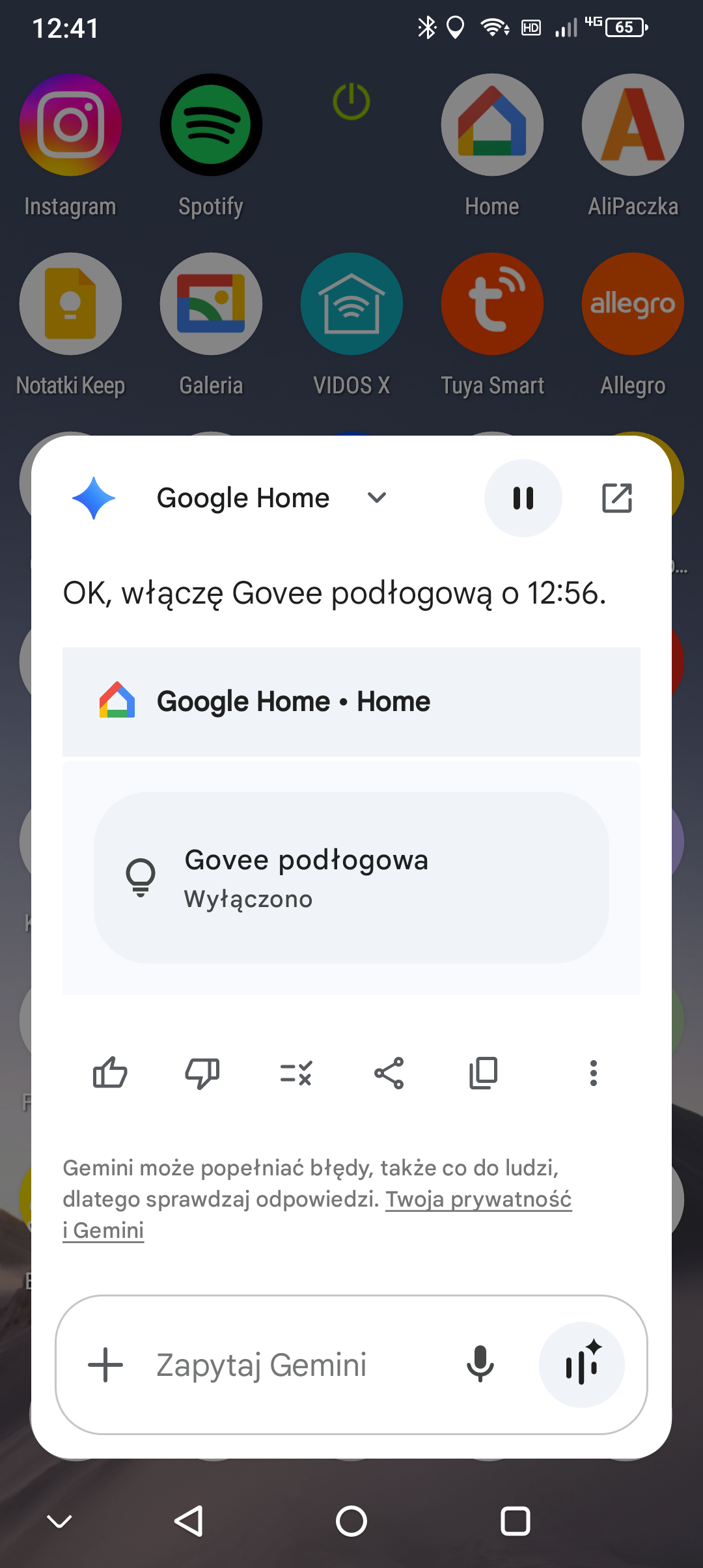Share the Gemini response
This screenshot has width=703, height=1568.
point(389,1072)
